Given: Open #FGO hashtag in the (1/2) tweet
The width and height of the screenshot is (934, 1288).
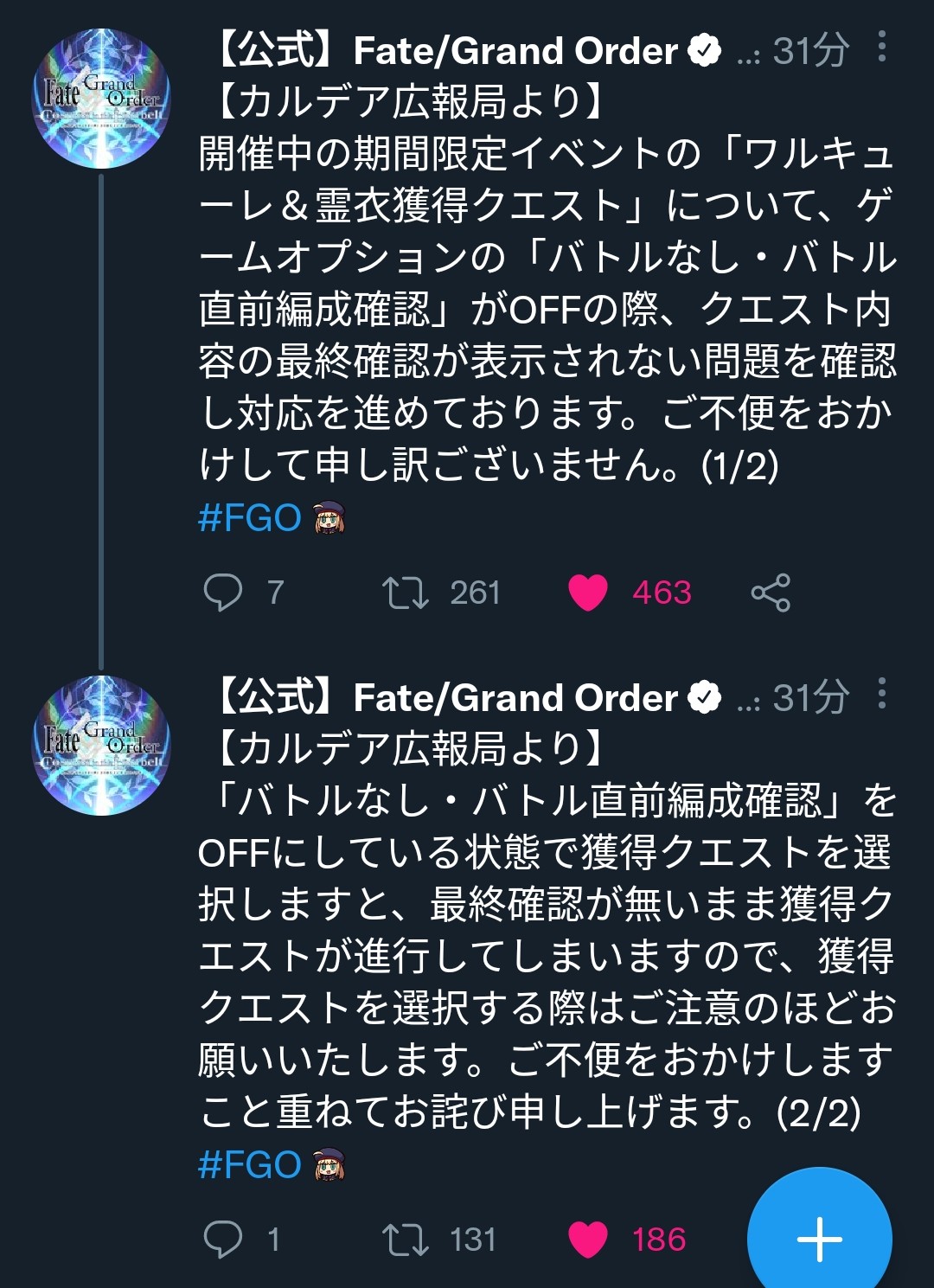Looking at the screenshot, I should tap(250, 518).
